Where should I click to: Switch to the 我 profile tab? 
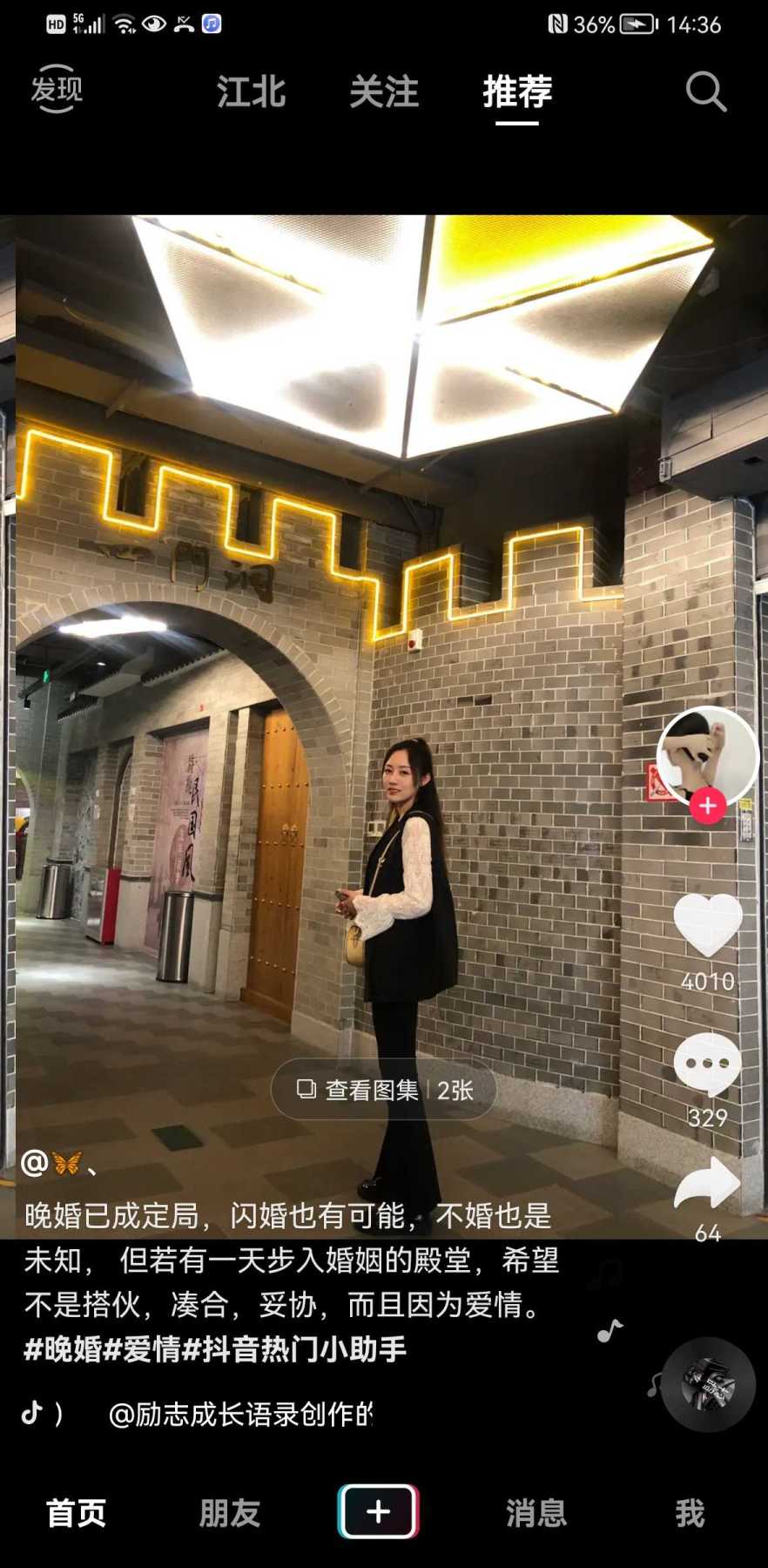click(690, 1513)
